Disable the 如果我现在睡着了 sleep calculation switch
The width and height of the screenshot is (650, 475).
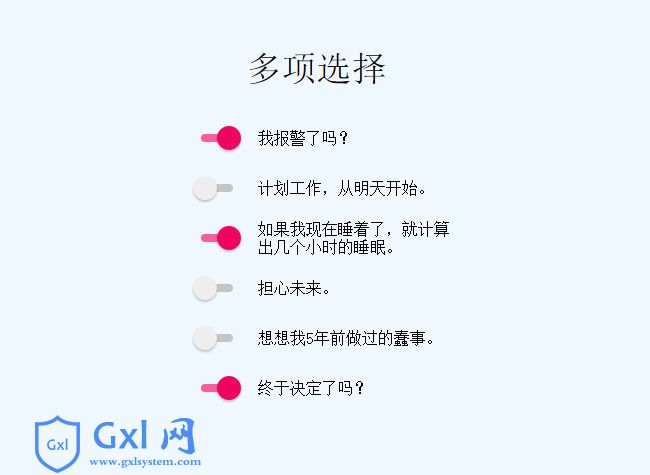[220, 238]
